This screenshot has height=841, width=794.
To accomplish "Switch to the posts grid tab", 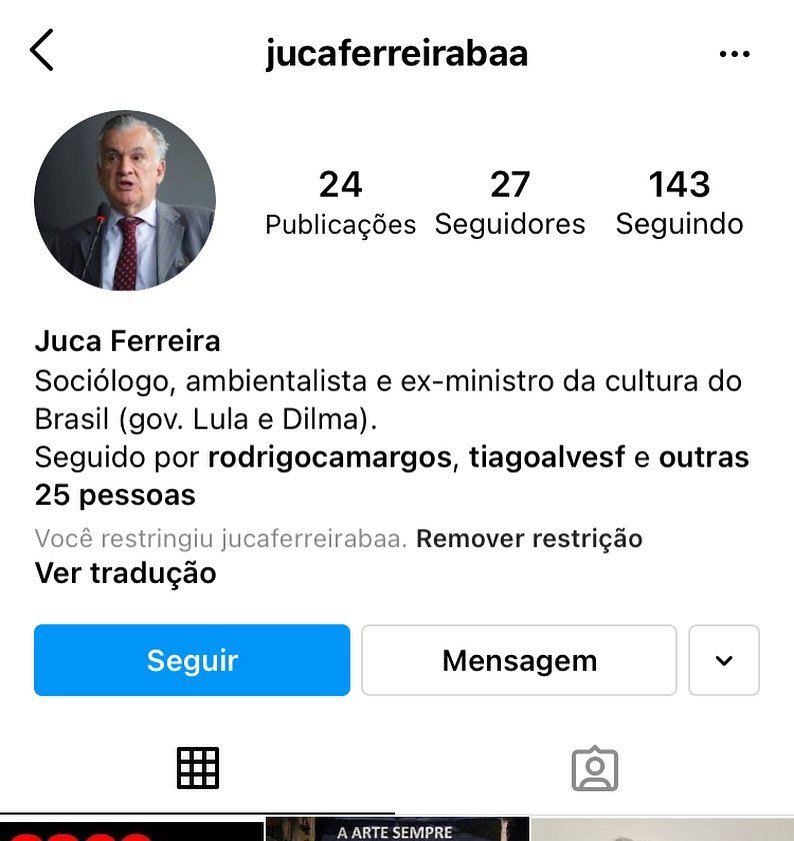I will pos(197,768).
